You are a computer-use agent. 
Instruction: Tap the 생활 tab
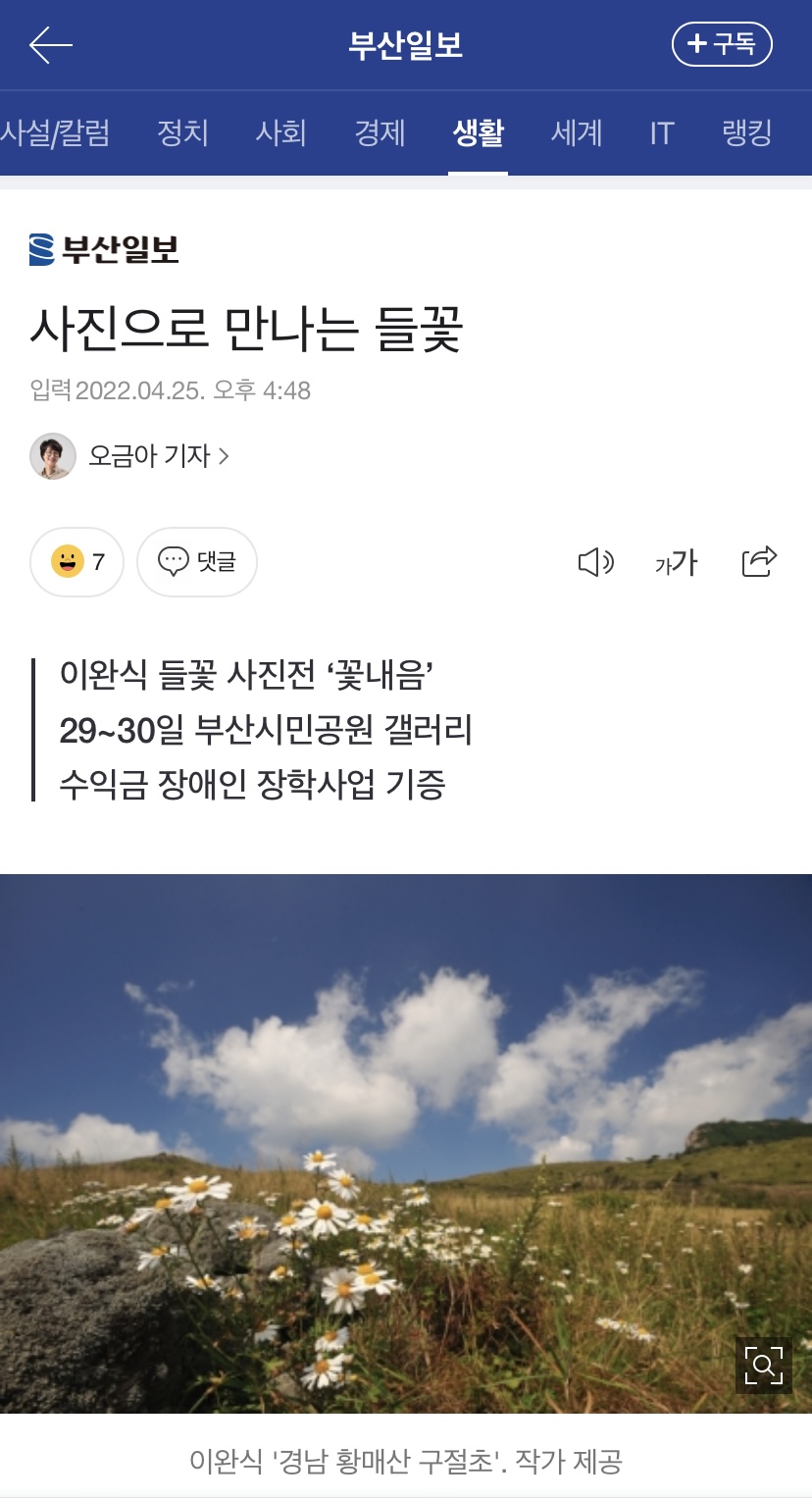[478, 132]
